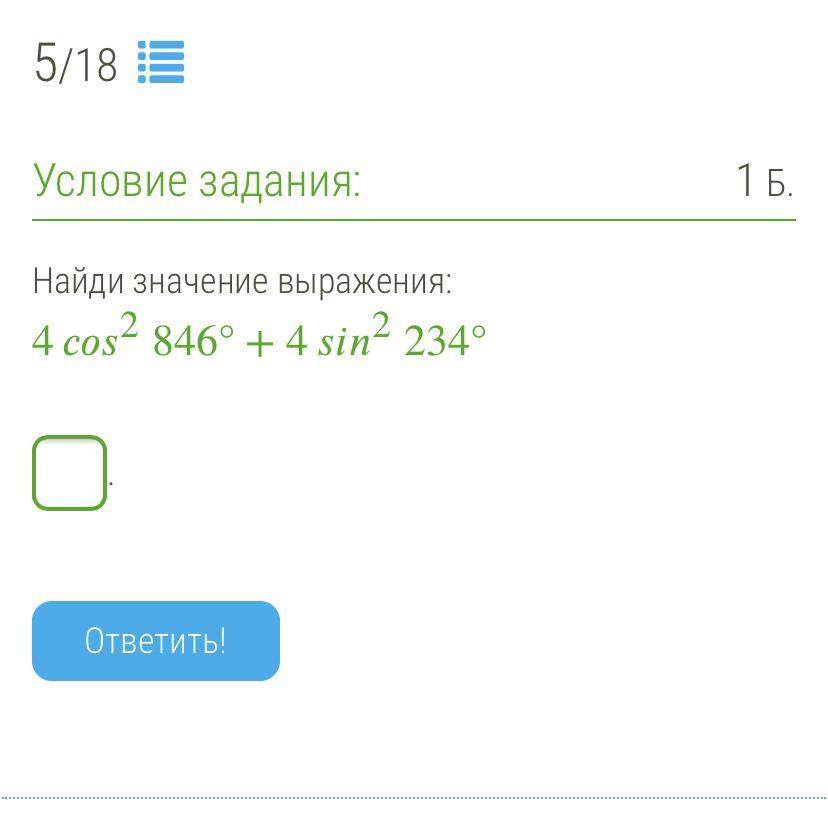Submit answer with Ответить! button
828x829 pixels.
point(156,641)
